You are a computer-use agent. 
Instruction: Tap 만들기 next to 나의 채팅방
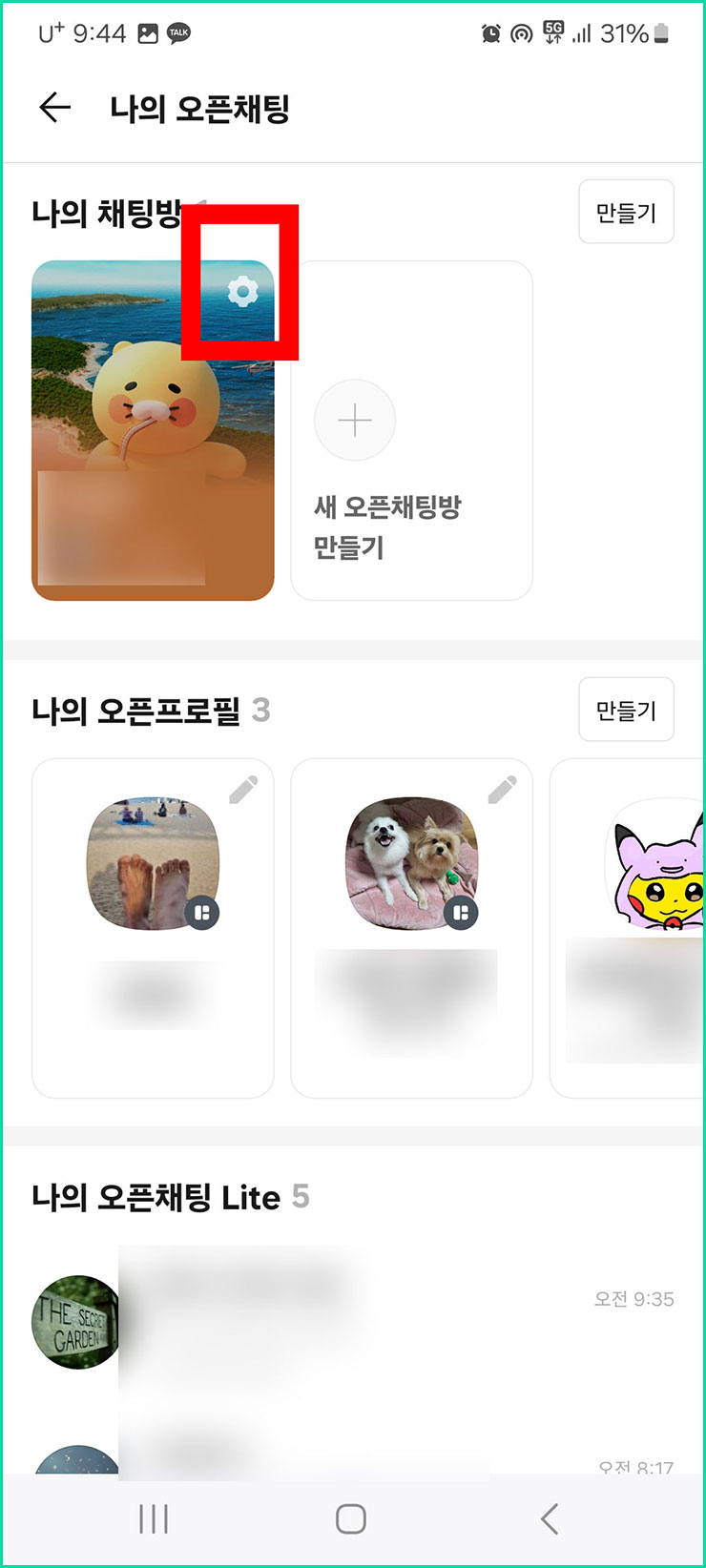coord(626,212)
